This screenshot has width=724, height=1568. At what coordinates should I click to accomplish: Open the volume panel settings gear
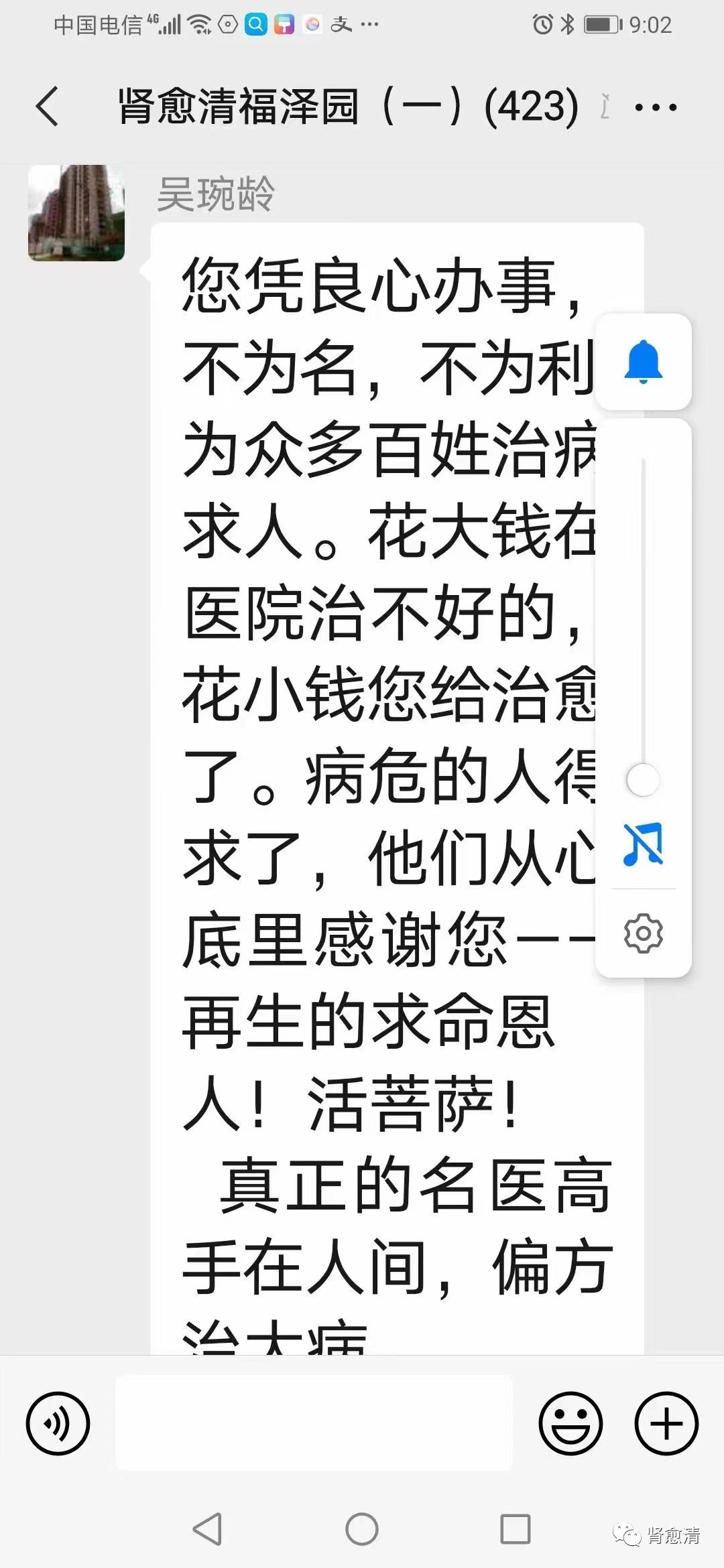point(643,933)
